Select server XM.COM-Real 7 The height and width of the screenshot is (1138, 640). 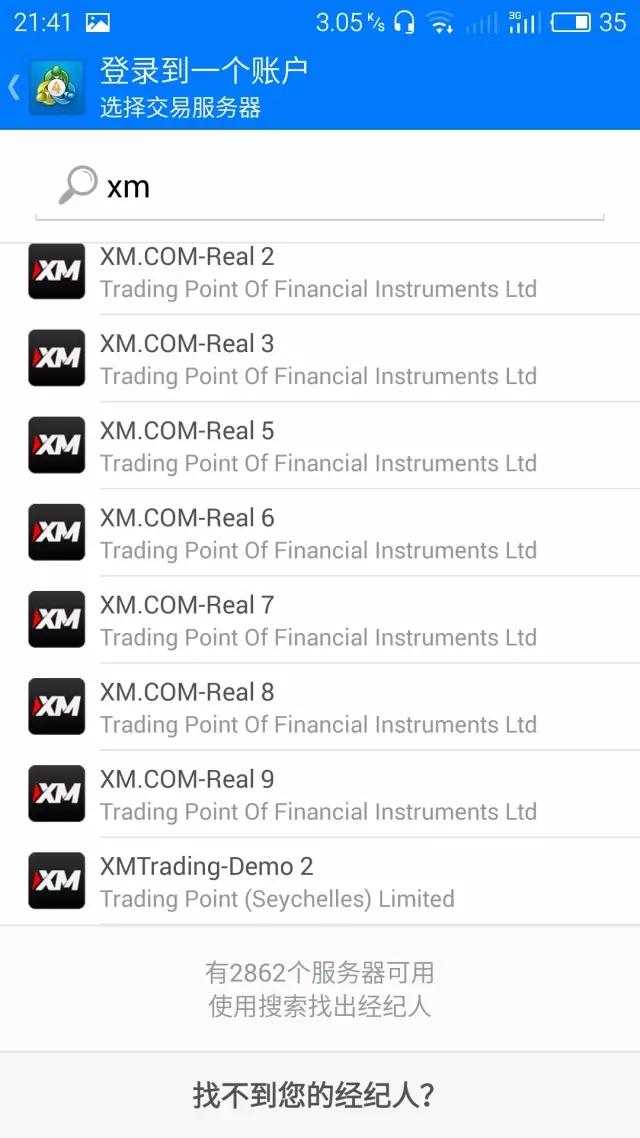click(318, 620)
